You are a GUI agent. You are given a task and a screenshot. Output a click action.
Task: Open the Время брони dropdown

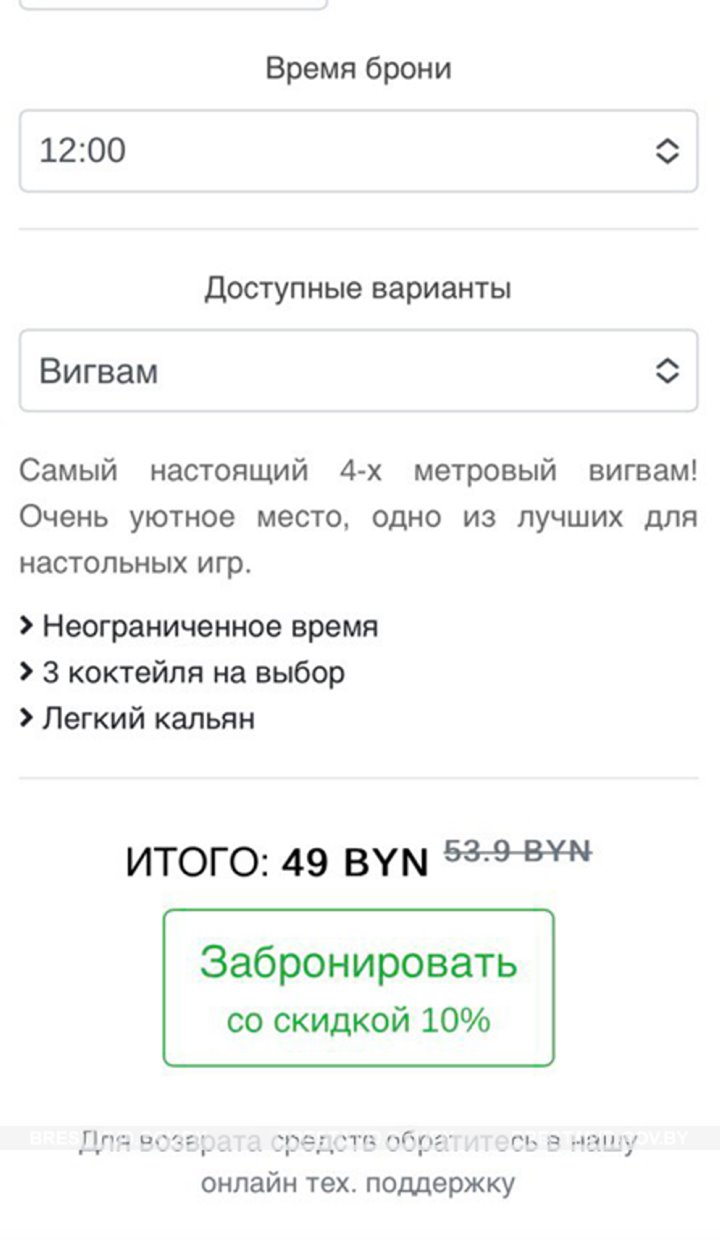(x=360, y=150)
